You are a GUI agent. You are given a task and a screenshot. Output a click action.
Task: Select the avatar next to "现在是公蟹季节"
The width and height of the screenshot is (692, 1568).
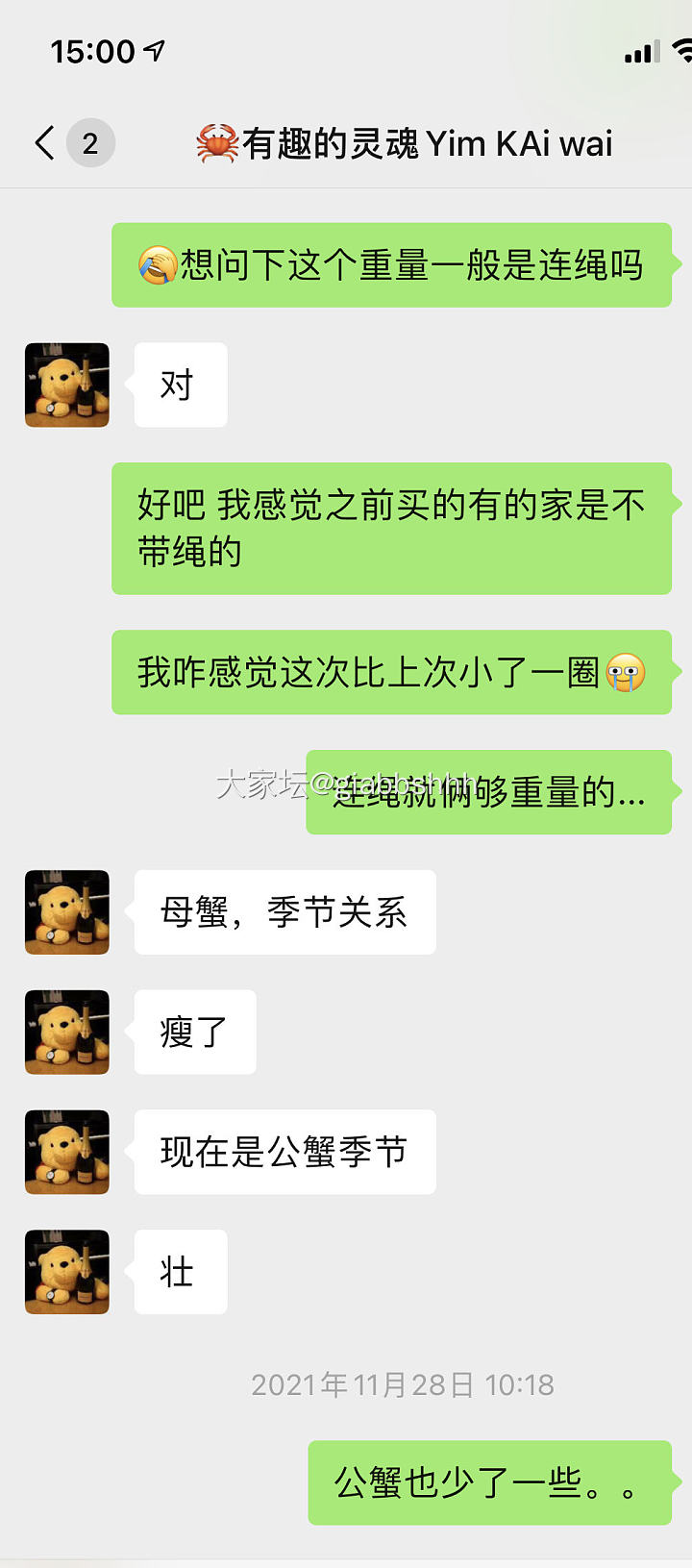coord(66,1152)
